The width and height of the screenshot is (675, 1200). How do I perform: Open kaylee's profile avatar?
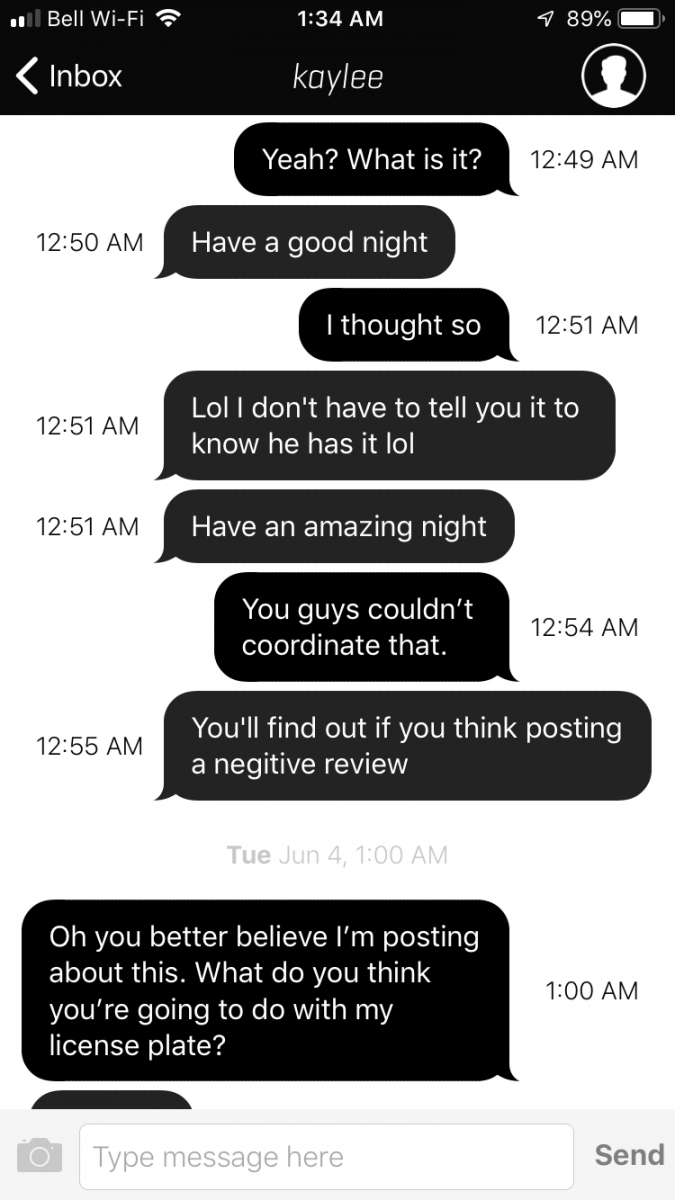pyautogui.click(x=613, y=75)
